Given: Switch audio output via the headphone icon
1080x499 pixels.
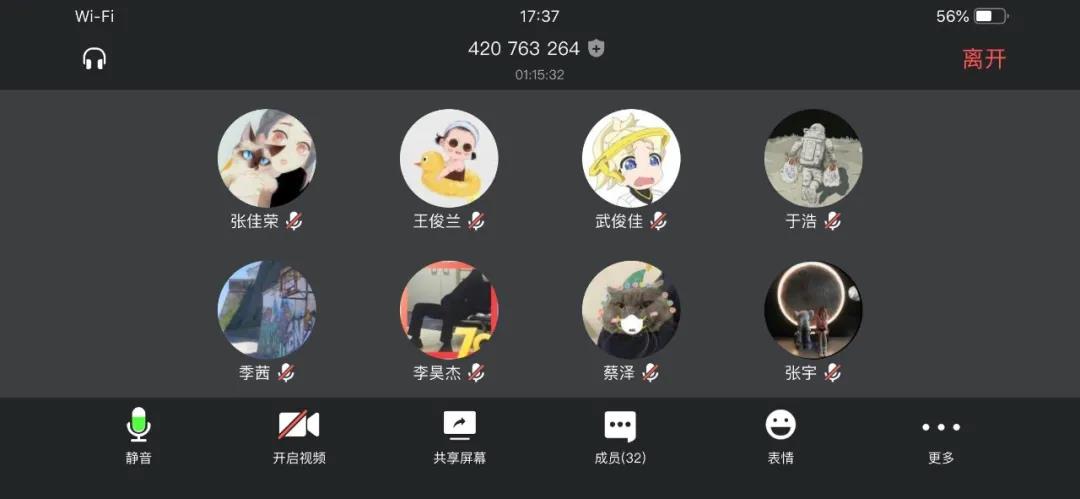Looking at the screenshot, I should tap(95, 59).
